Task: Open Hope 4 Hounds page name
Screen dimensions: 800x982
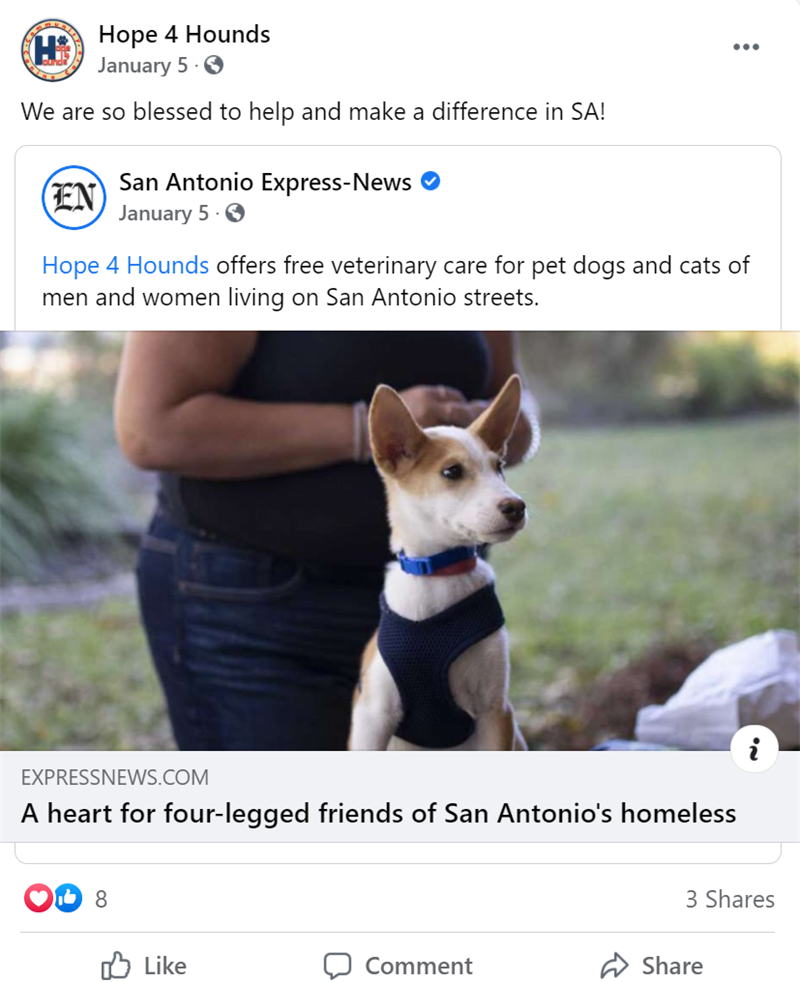Action: (184, 34)
